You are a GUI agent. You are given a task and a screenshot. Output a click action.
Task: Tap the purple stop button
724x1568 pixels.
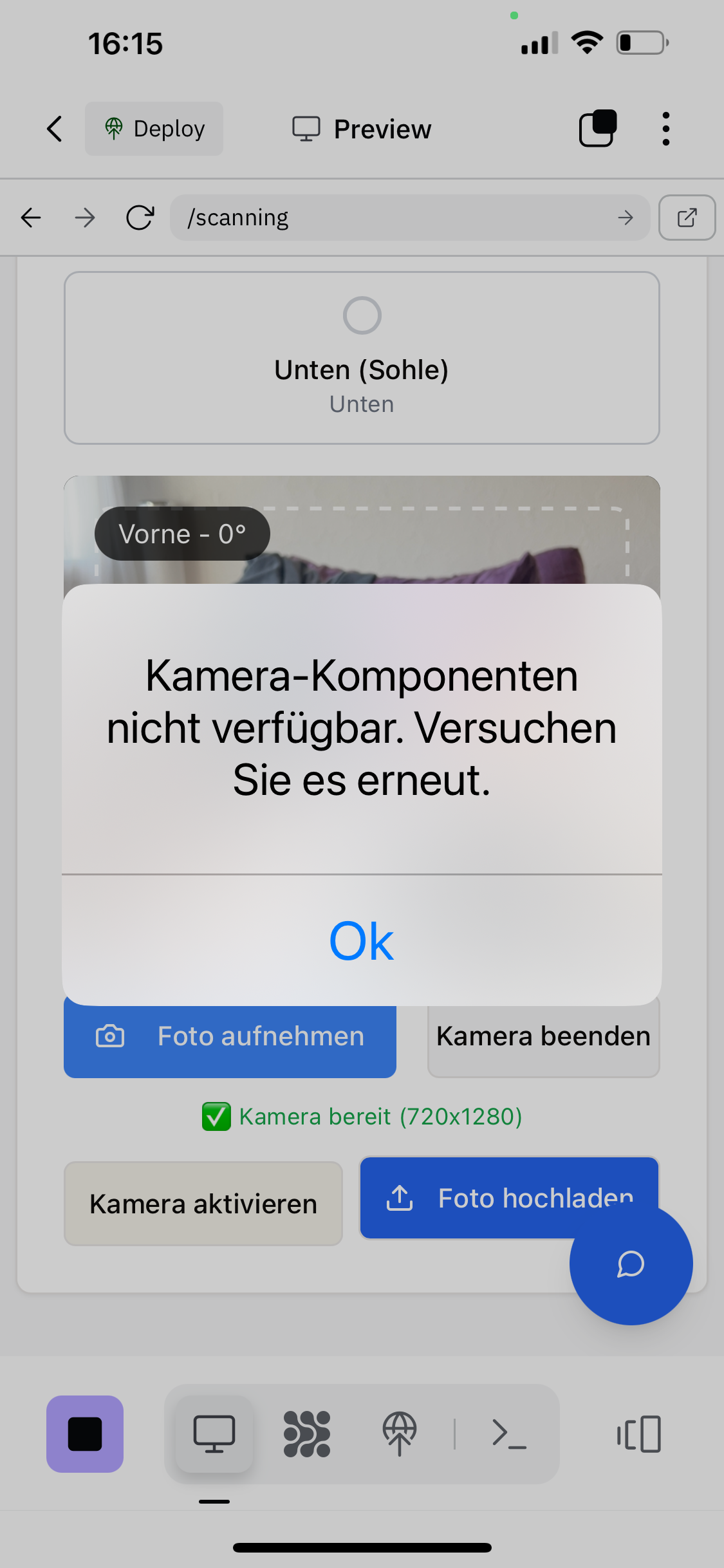tap(85, 1434)
